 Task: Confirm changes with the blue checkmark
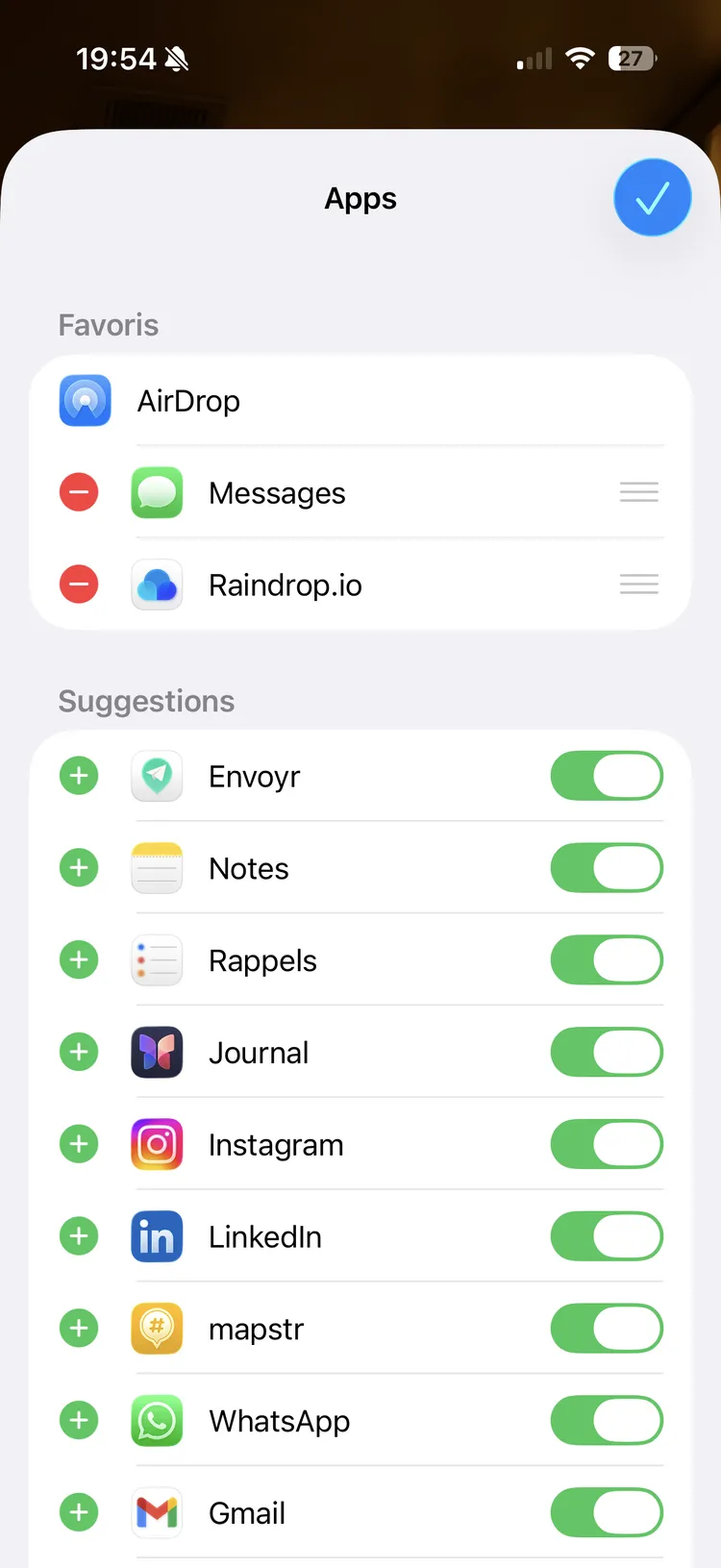[x=652, y=198]
